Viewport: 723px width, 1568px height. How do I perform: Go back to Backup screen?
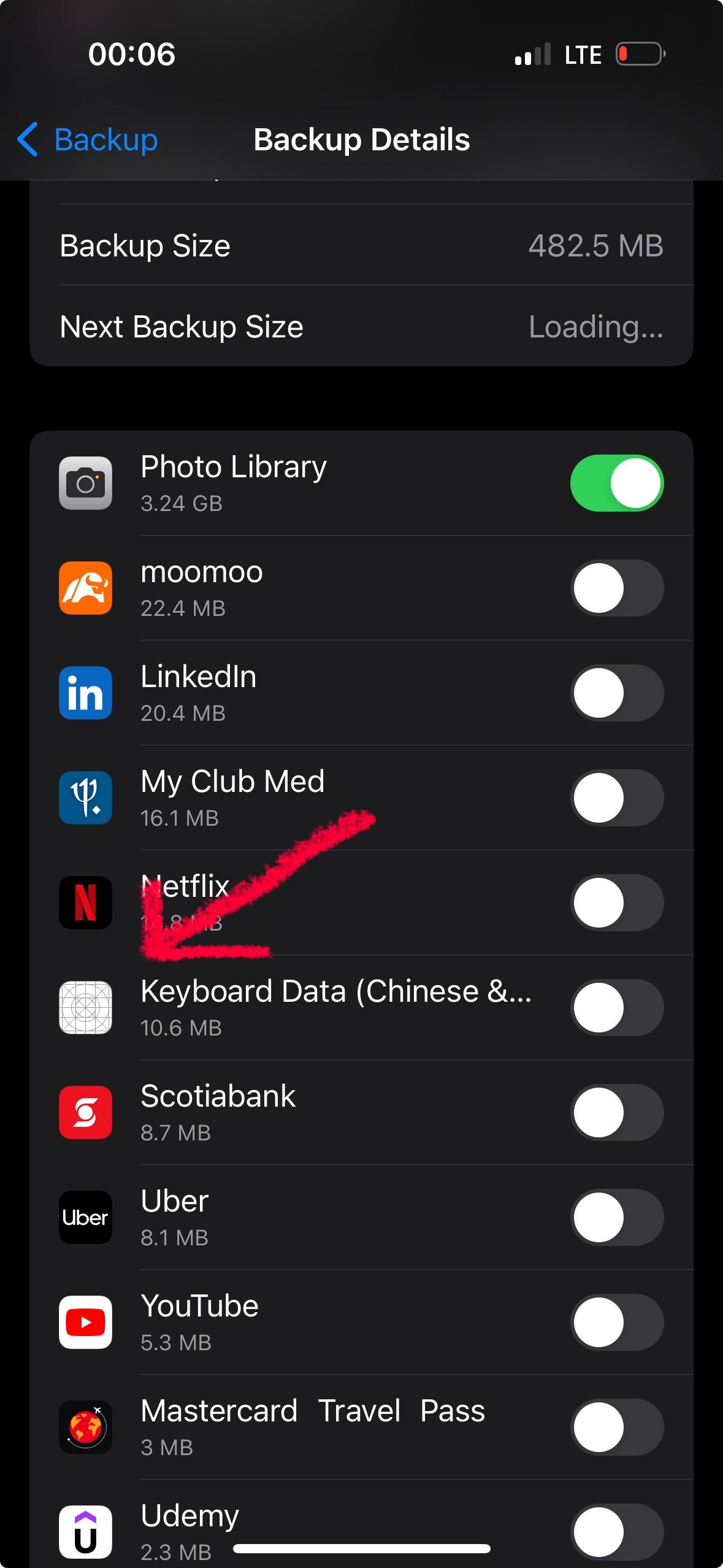pyautogui.click(x=88, y=140)
